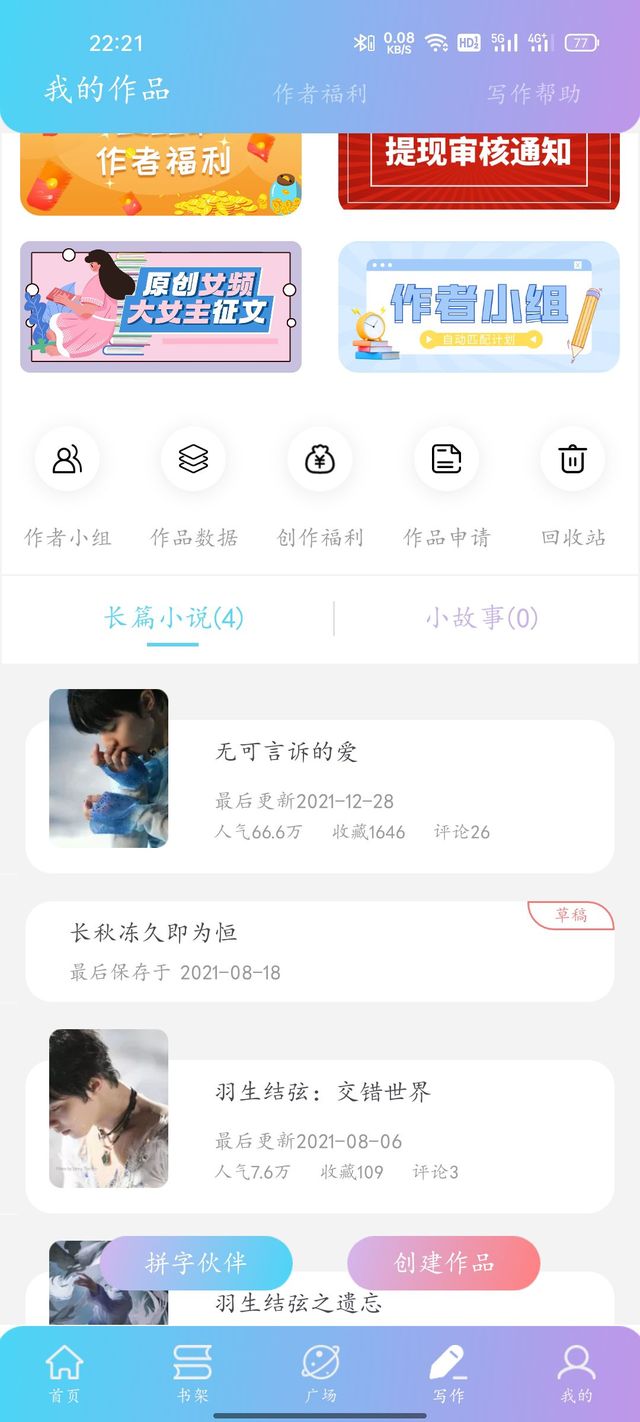640x1422 pixels.
Task: Open the novel 羽生结弦：交错世界
Action: 320,1135
